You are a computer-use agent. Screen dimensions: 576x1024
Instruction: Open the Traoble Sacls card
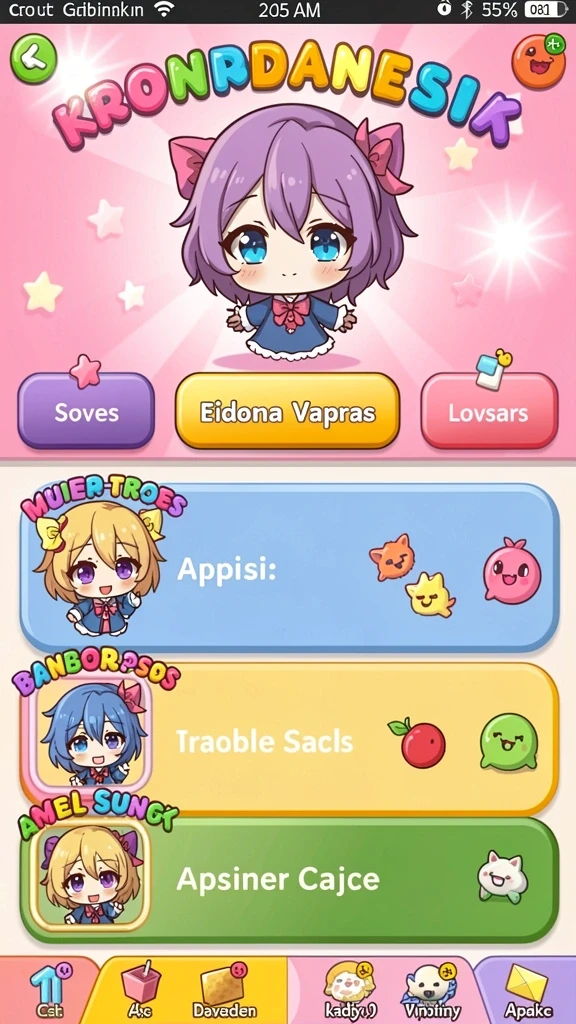[289, 740]
